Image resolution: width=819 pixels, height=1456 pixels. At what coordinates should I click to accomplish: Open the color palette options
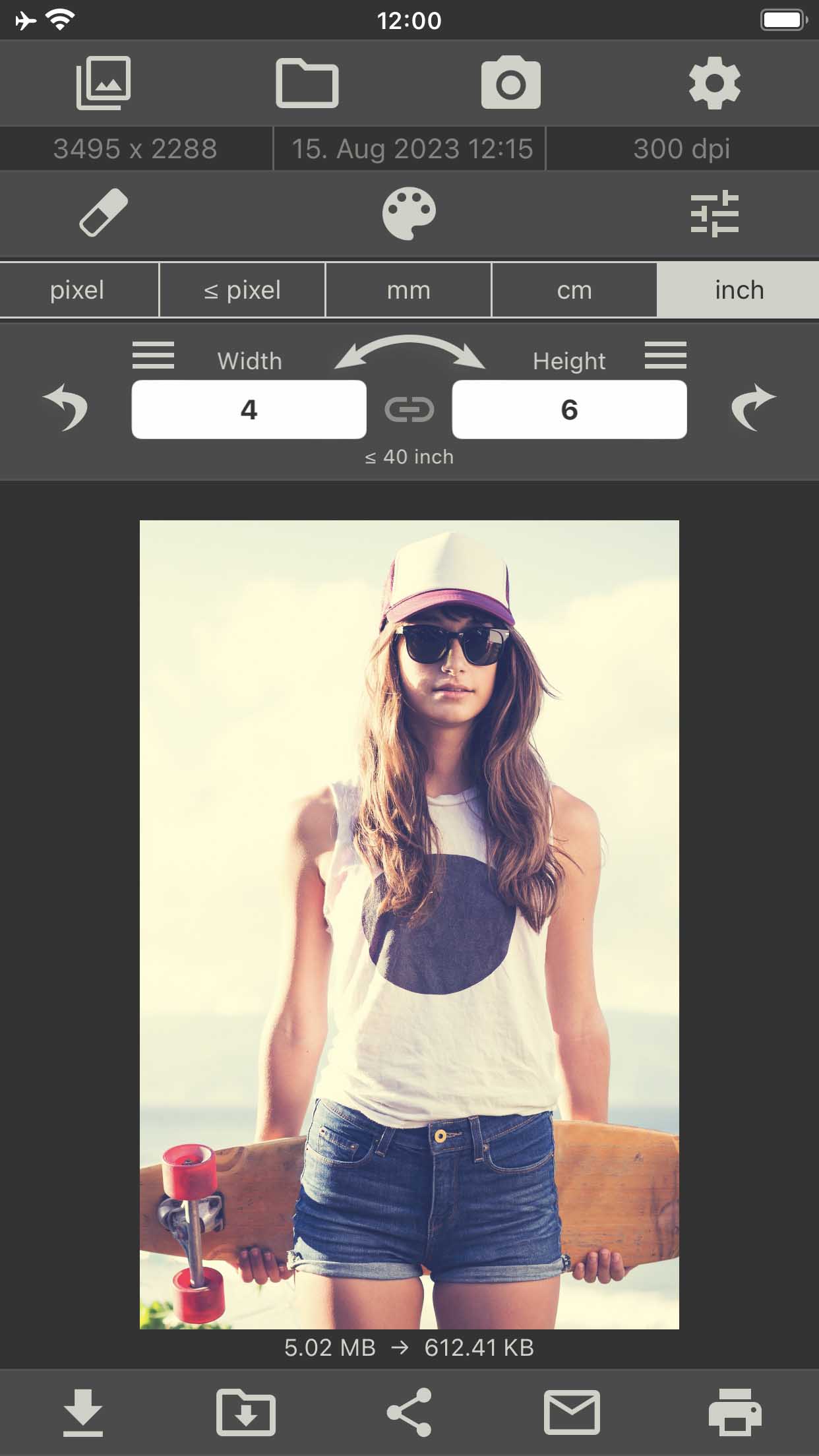pos(409,214)
